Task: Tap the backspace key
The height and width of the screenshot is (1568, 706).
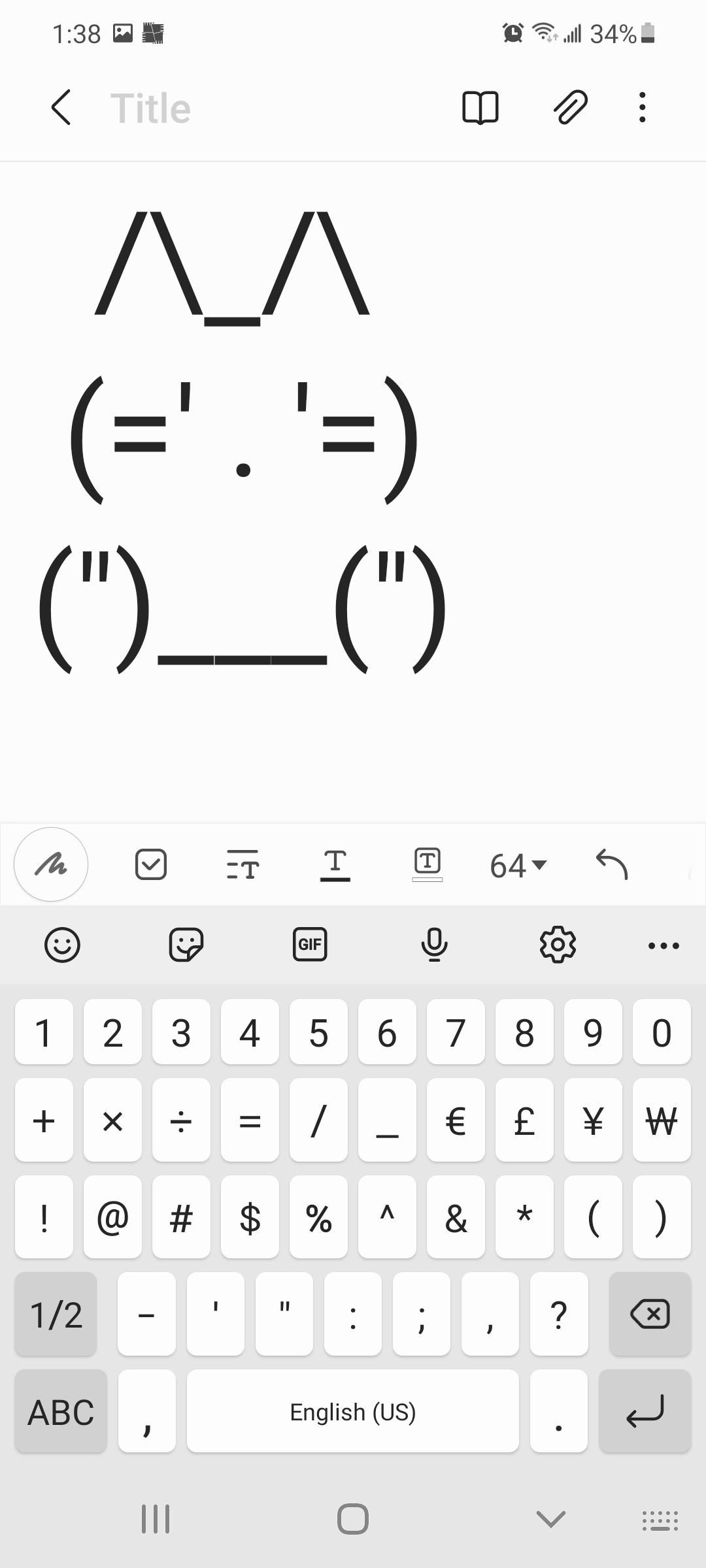Action: tap(650, 1314)
